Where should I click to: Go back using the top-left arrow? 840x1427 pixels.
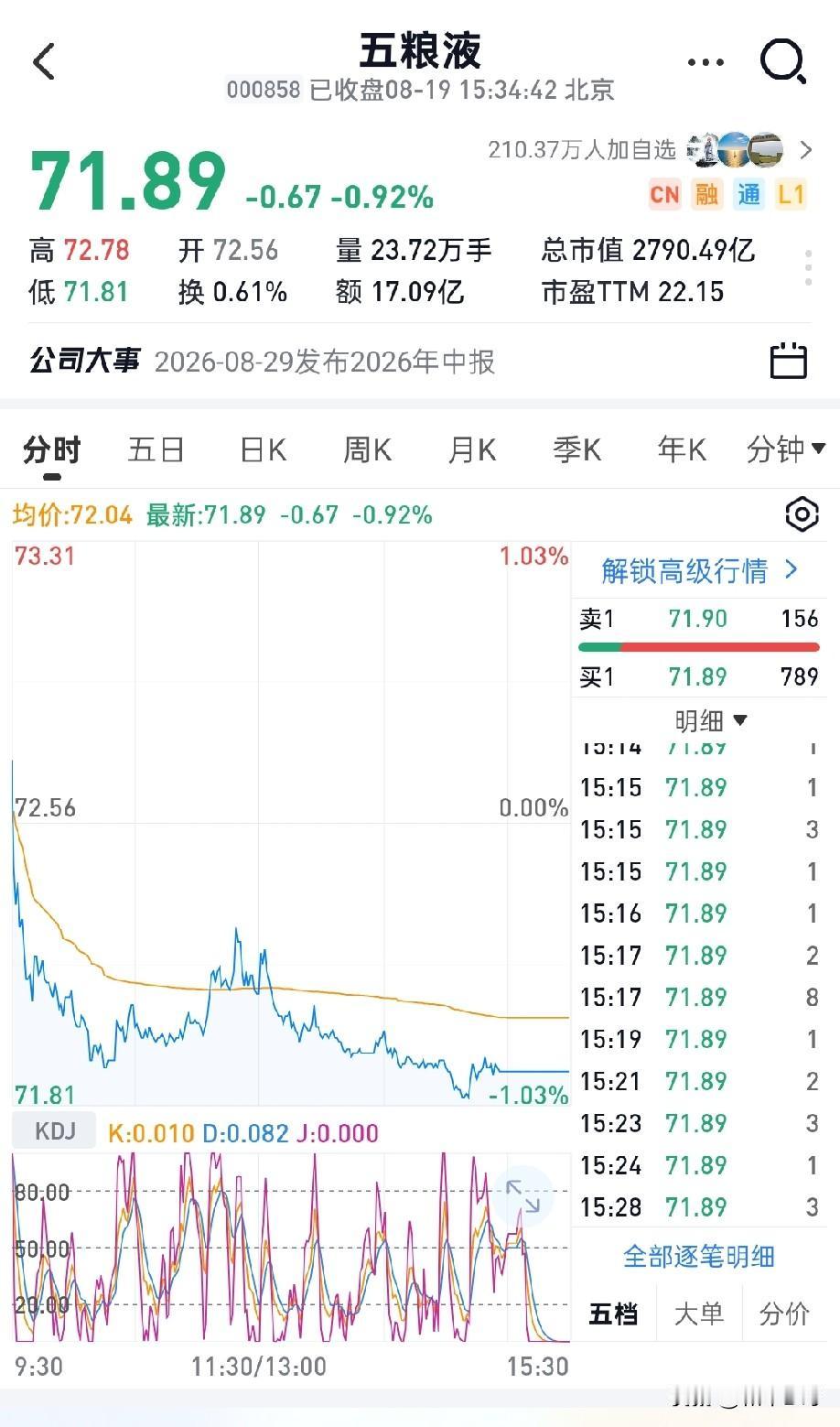44,61
